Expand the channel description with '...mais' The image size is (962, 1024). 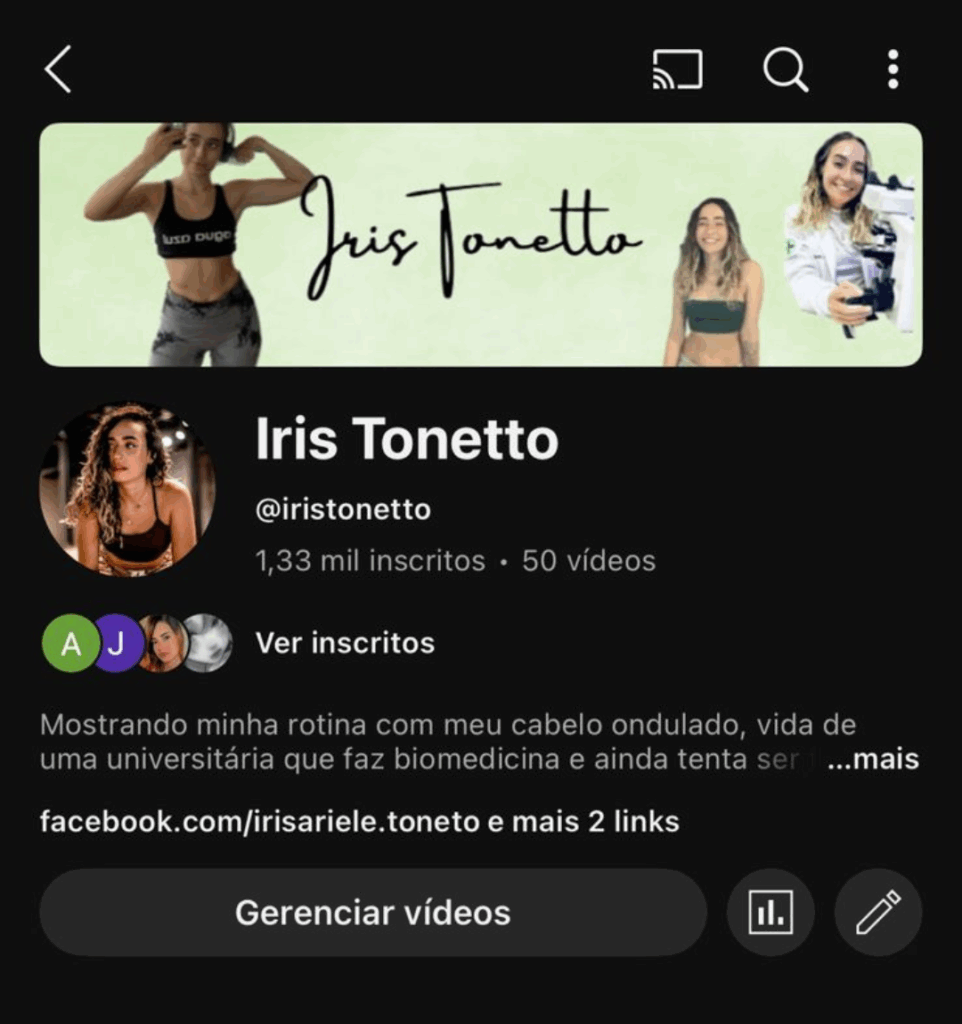(x=872, y=760)
